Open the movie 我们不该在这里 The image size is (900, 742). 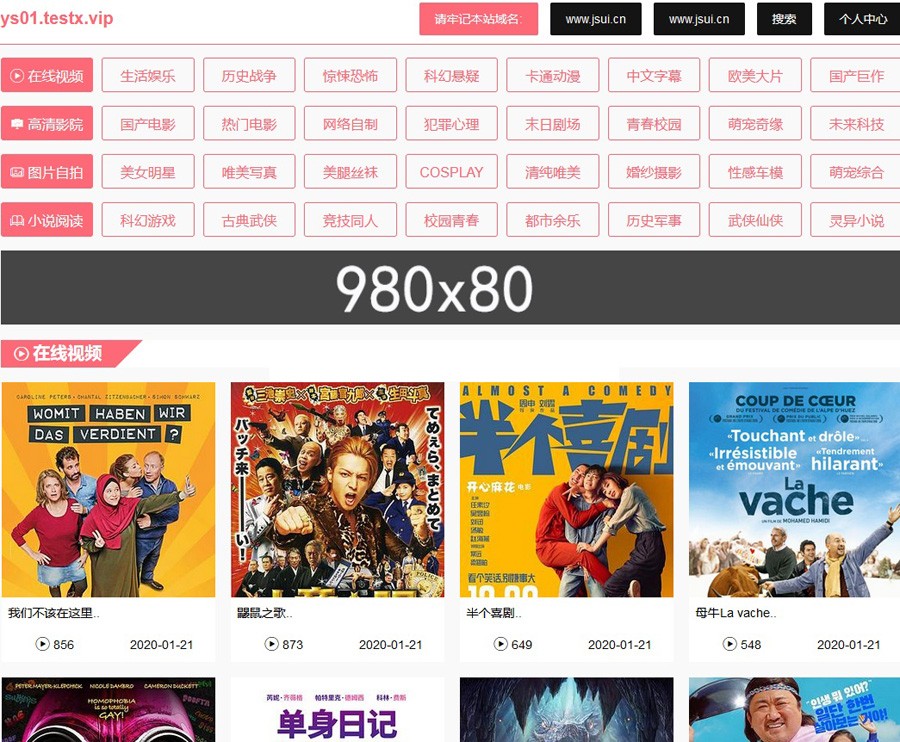(x=108, y=490)
